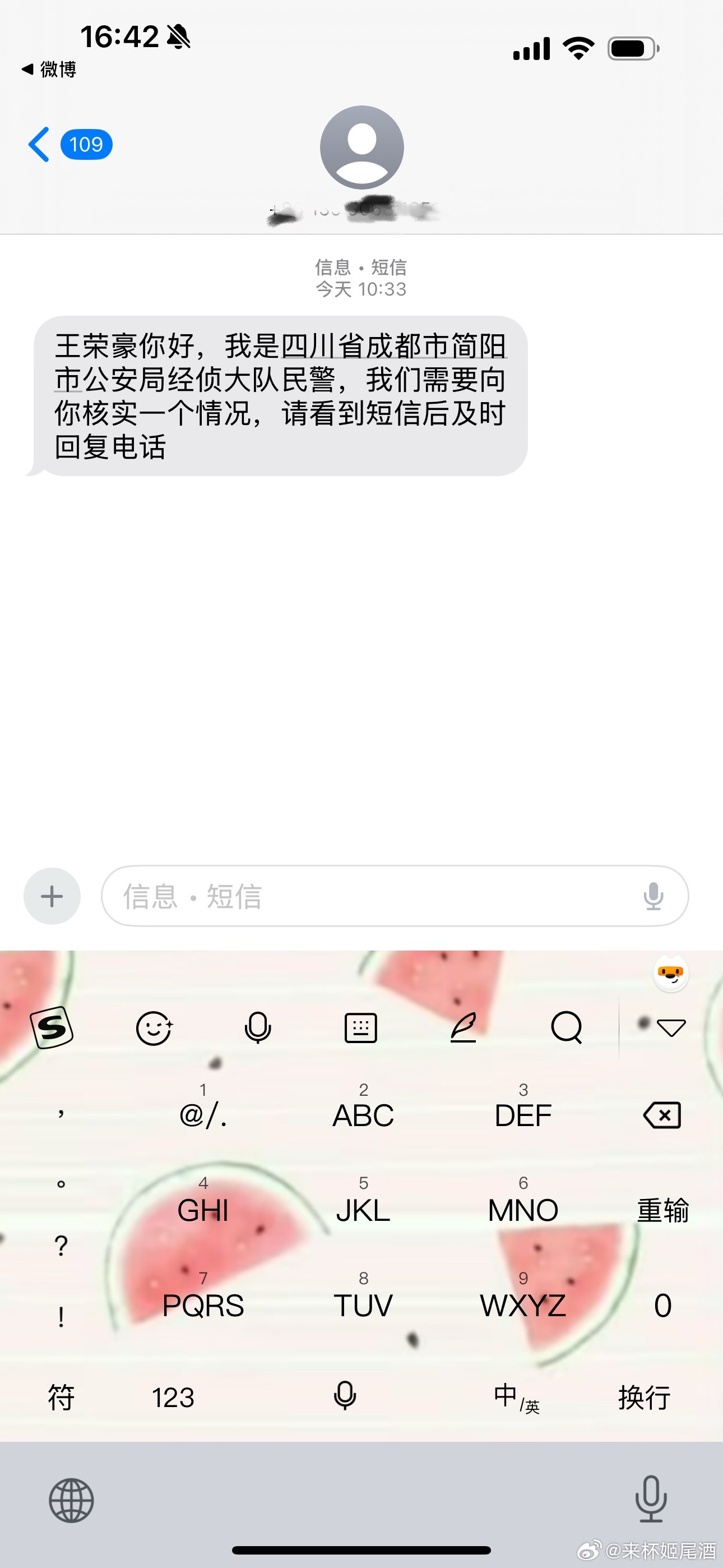The image size is (723, 1568).
Task: Switch to the 123 number keyboard
Action: click(x=173, y=1398)
